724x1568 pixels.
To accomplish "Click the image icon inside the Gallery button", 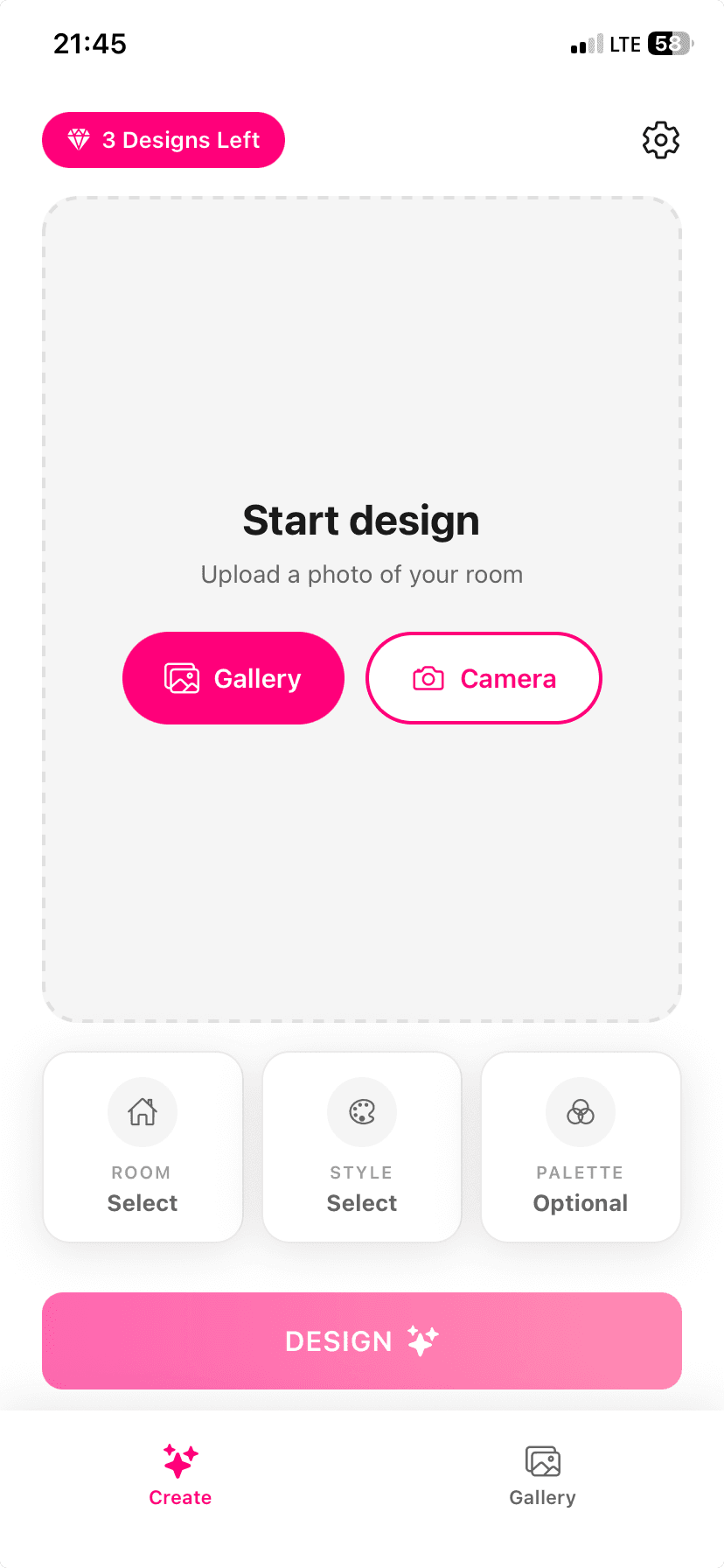I will 180,677.
